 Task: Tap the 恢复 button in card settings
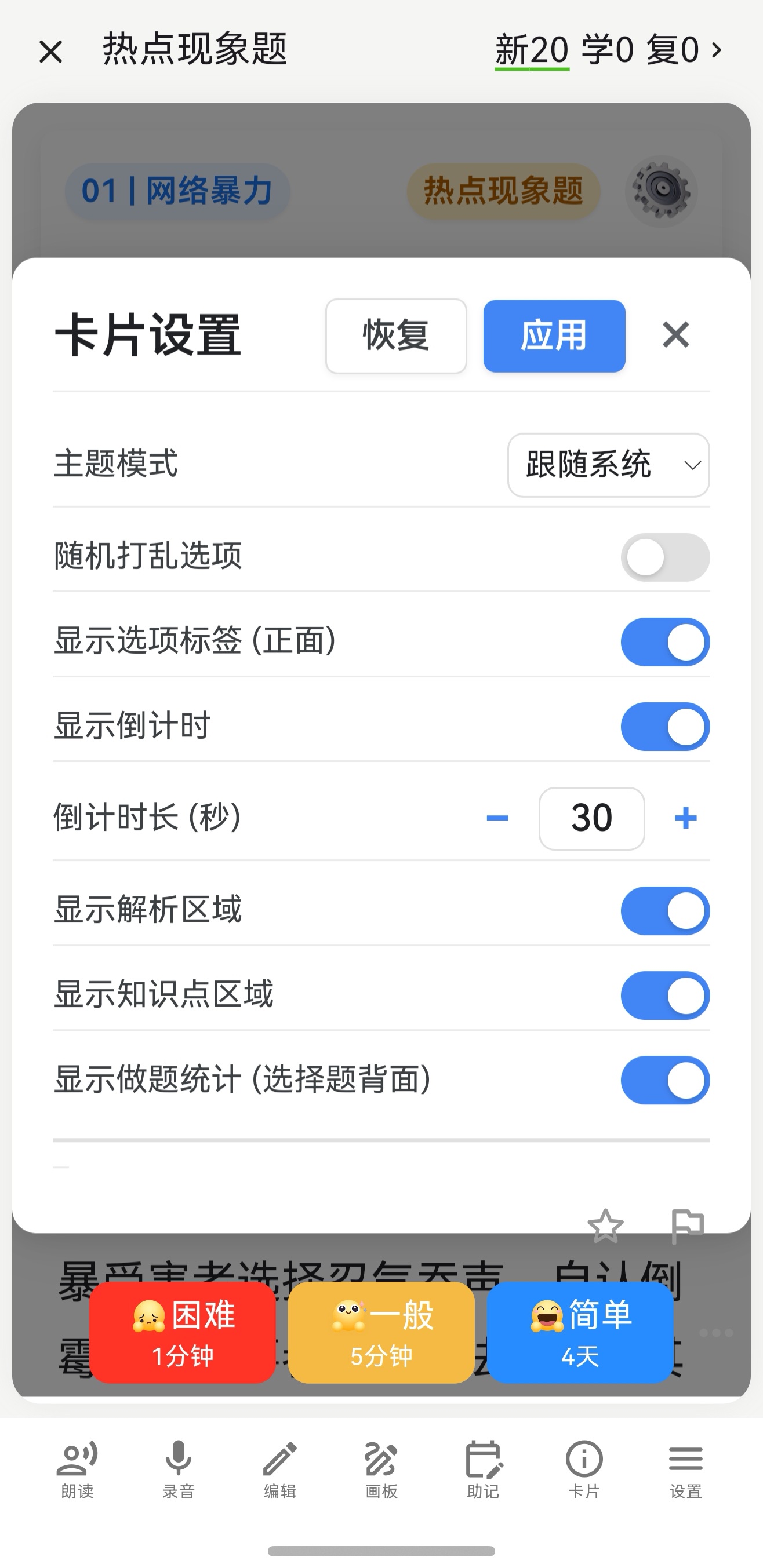coord(396,336)
